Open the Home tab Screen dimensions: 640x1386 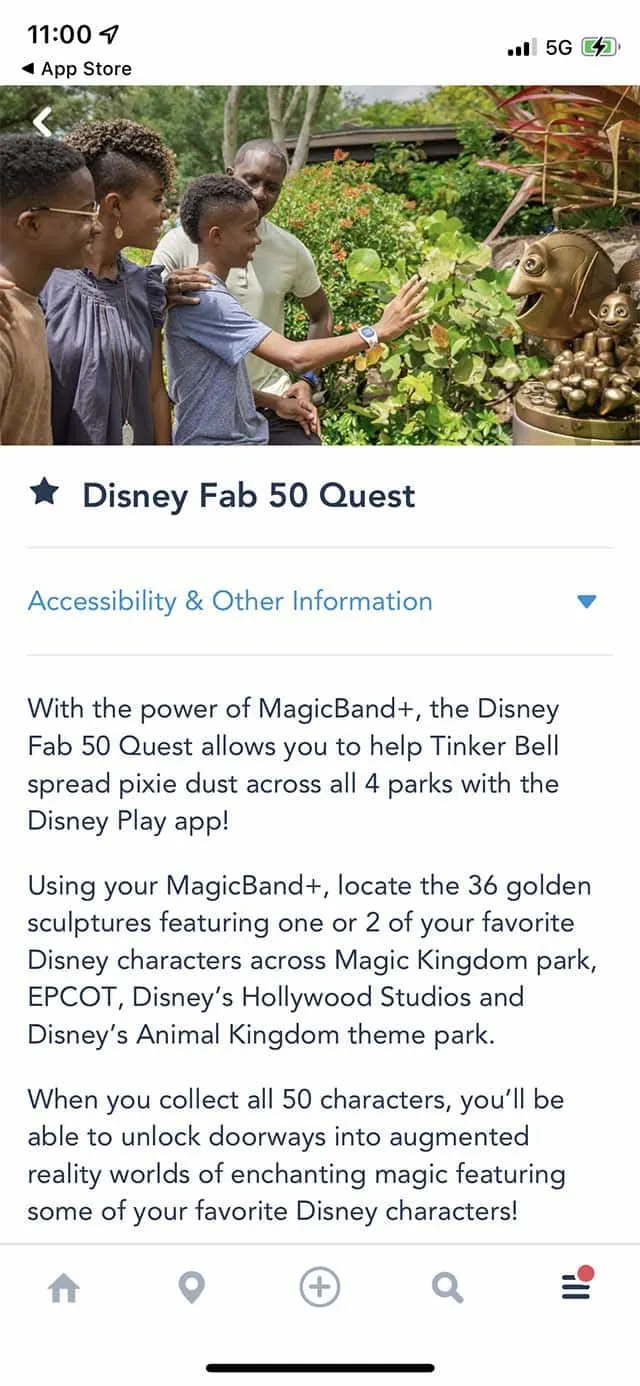click(x=63, y=1289)
